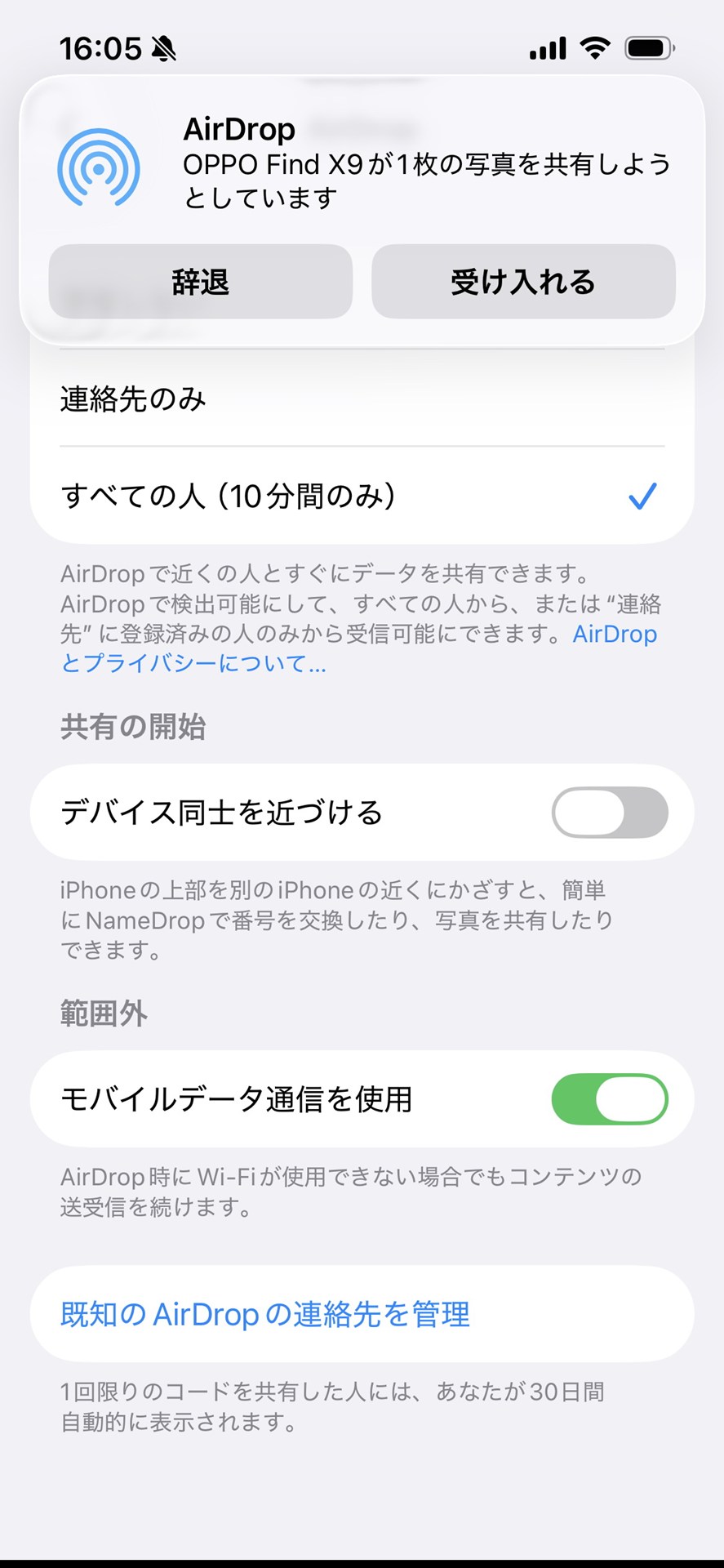Tap the OPPO Find X9 sharing notification banner
Viewport: 724px width, 1568px height.
pos(424,180)
